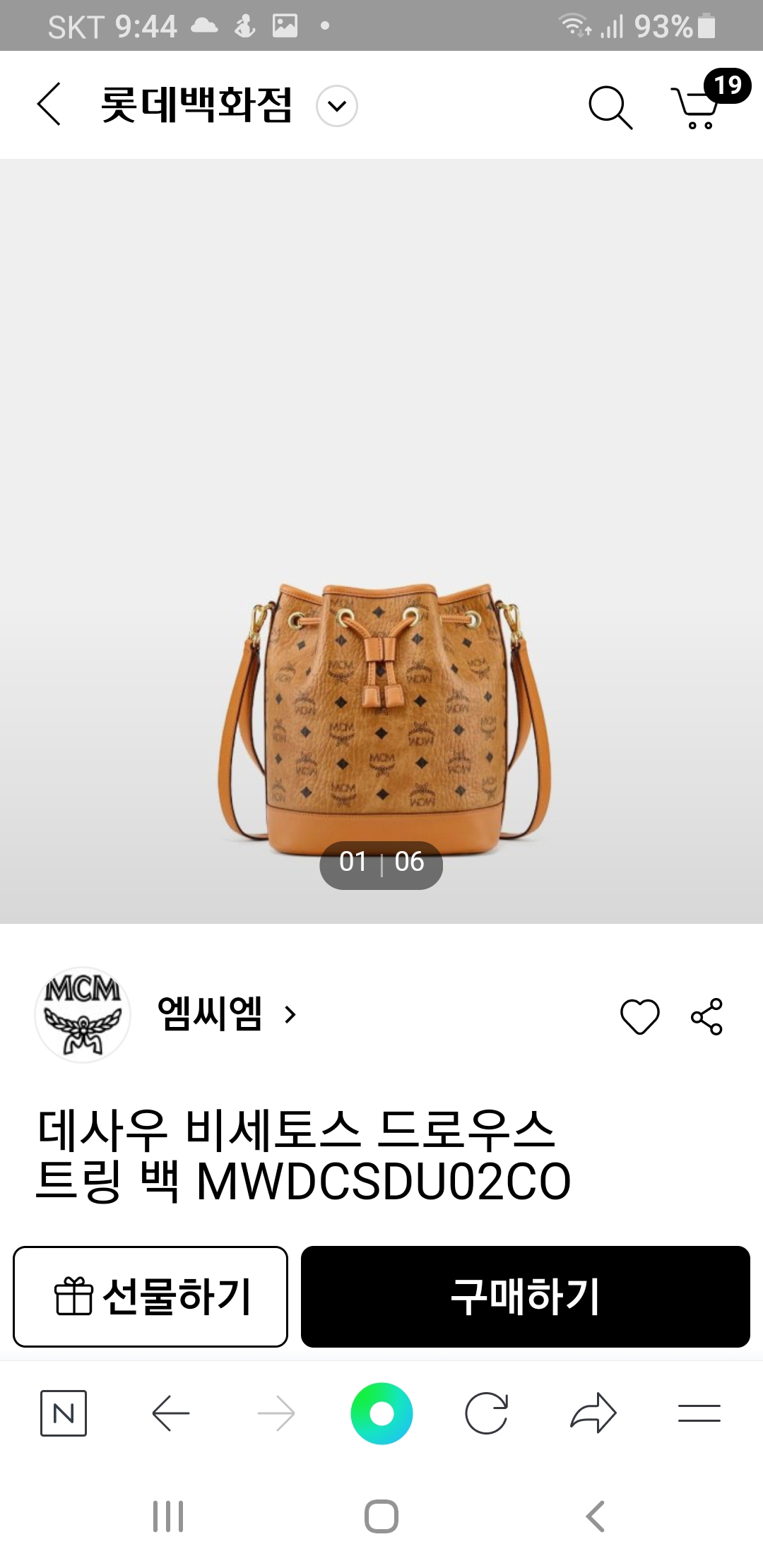Open the 엠씨엠 brand page
The width and height of the screenshot is (763, 1568).
(226, 1014)
